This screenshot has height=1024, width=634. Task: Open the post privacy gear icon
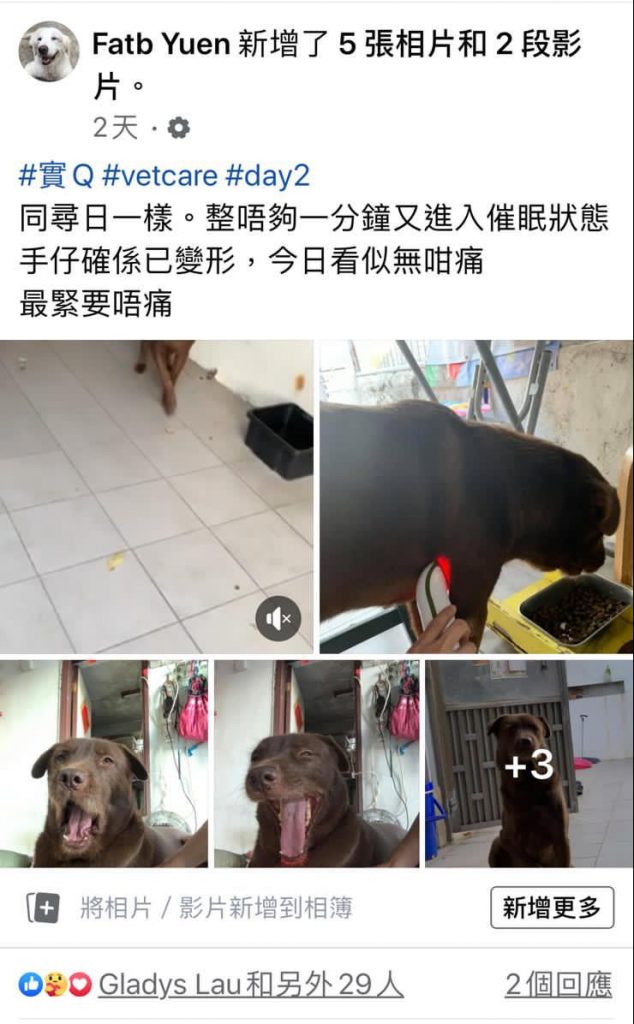pos(178,127)
